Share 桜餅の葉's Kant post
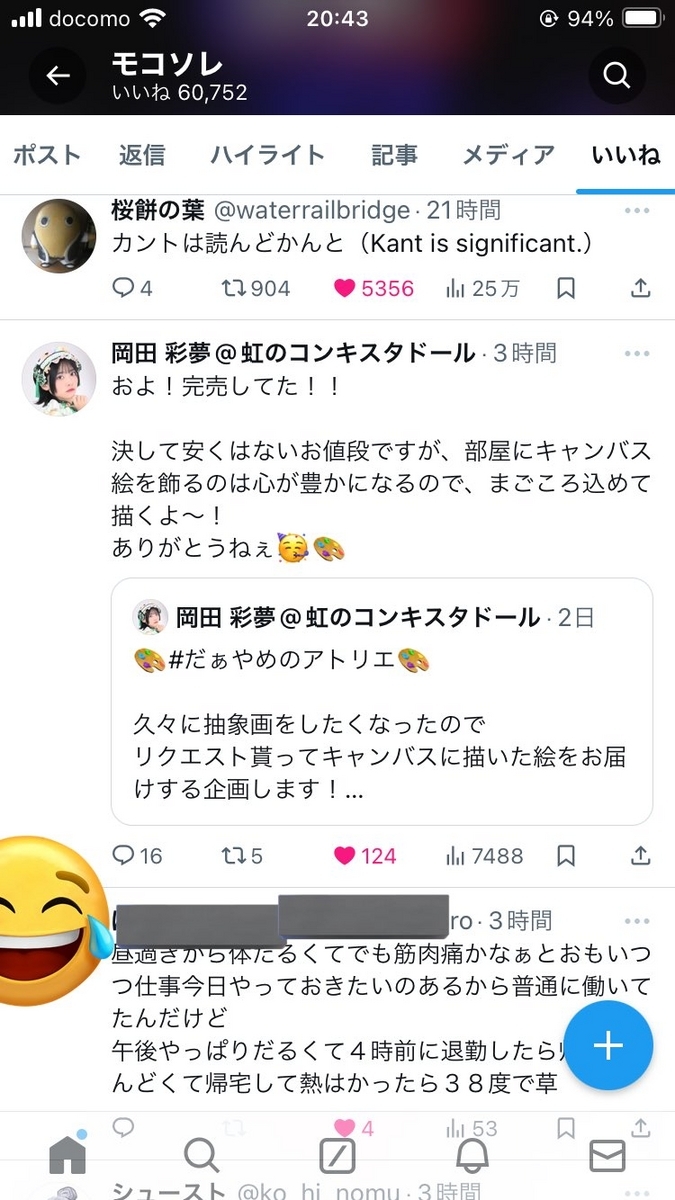Screen dimensions: 675x1200 [641, 289]
